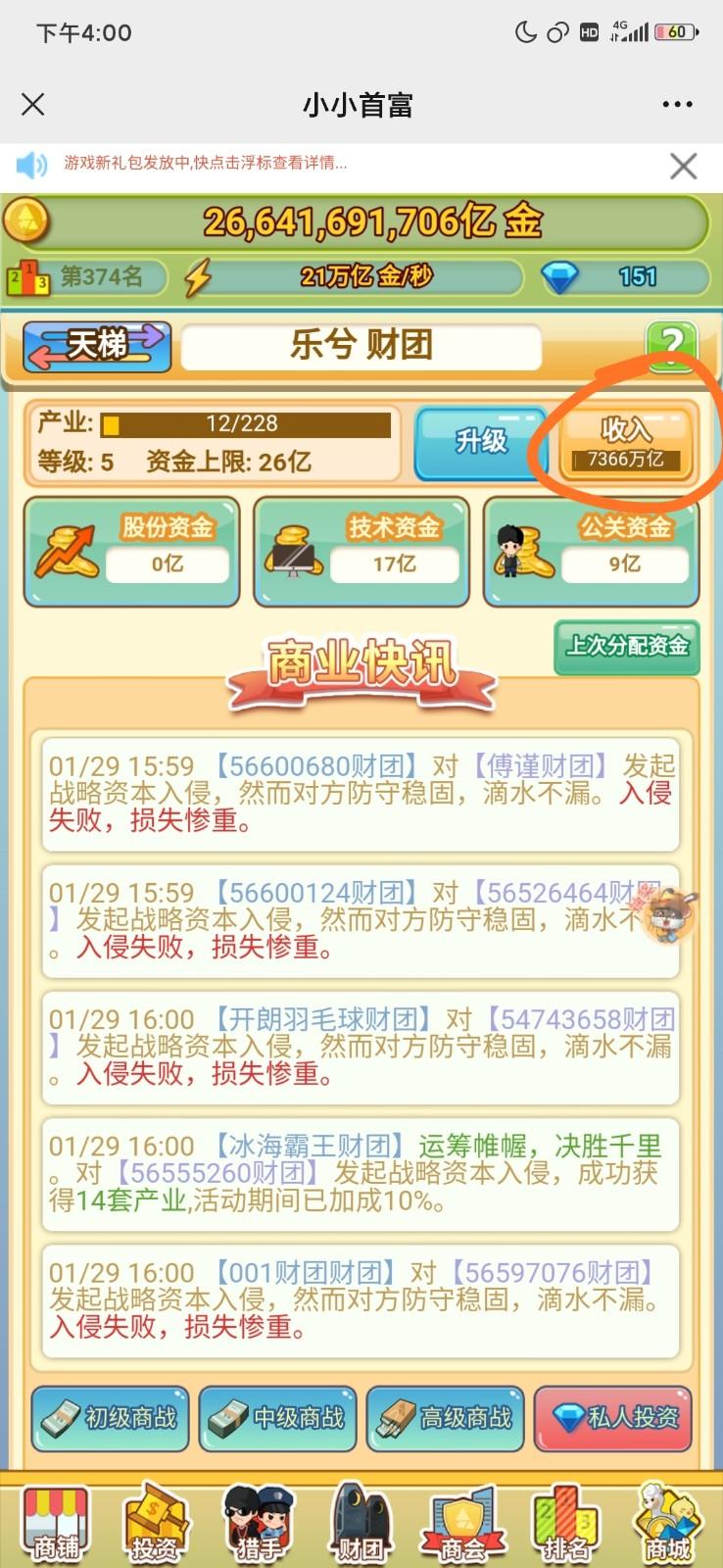Open 技术资金 tech funds card

coord(361,550)
